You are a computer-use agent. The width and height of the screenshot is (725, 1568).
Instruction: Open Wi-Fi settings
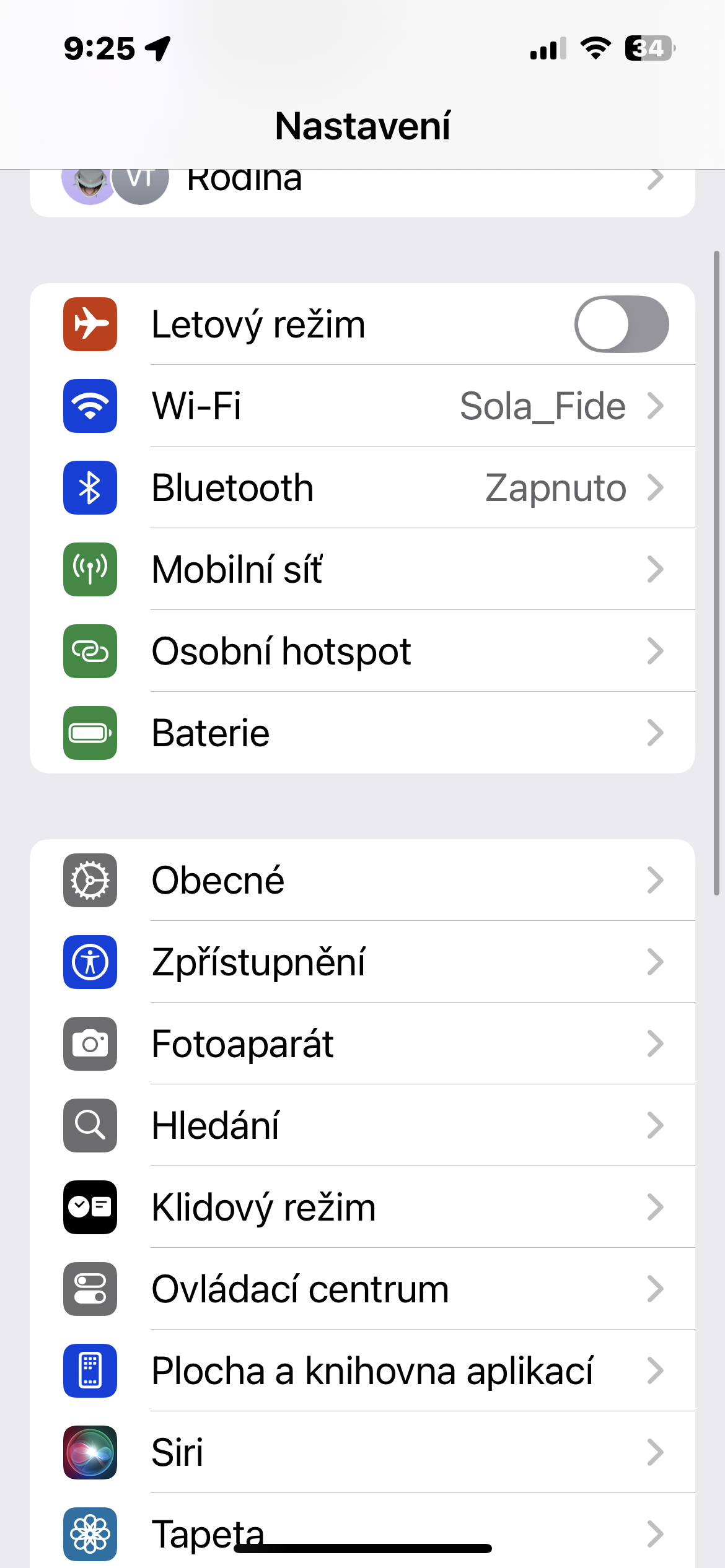362,406
